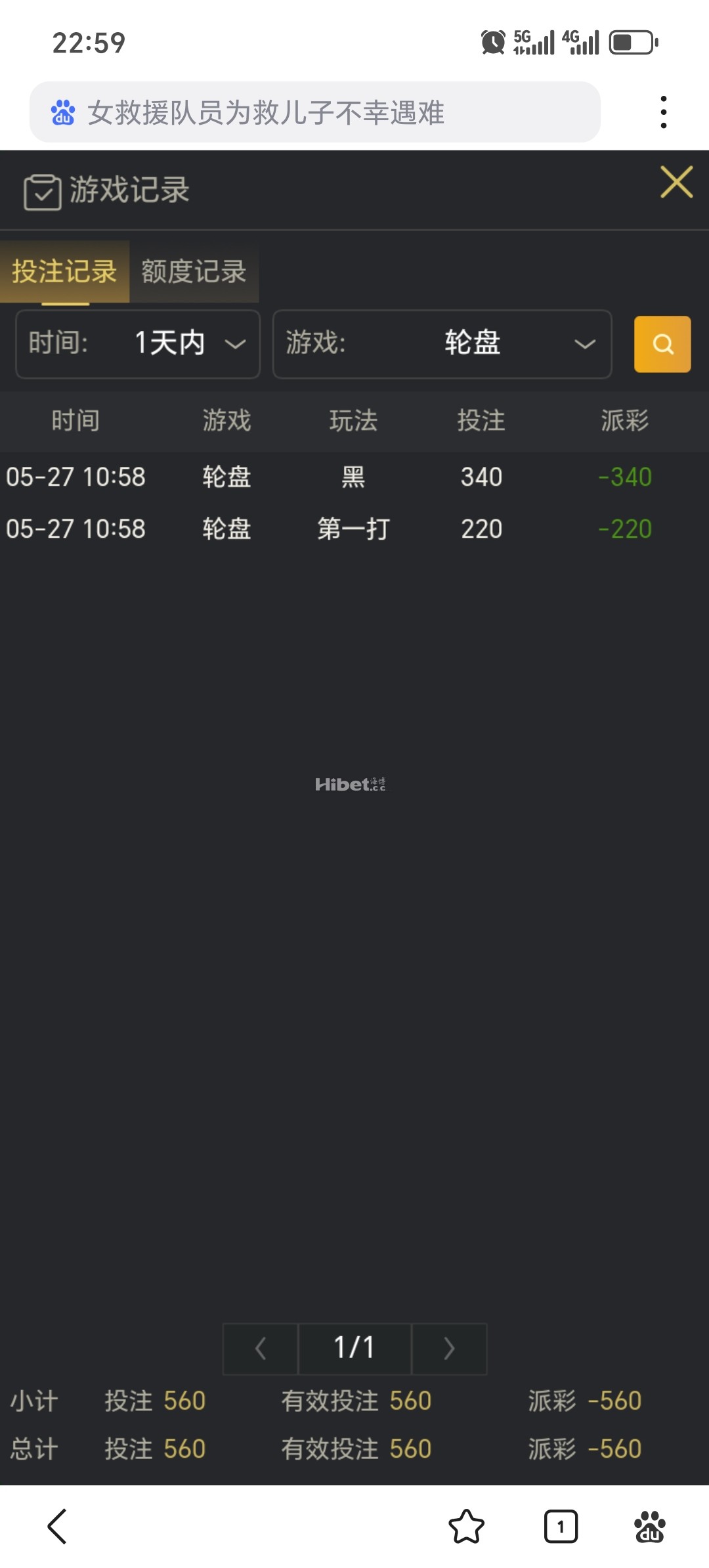Open the Baidu home paw icon
This screenshot has width=709, height=1568.
[649, 1526]
